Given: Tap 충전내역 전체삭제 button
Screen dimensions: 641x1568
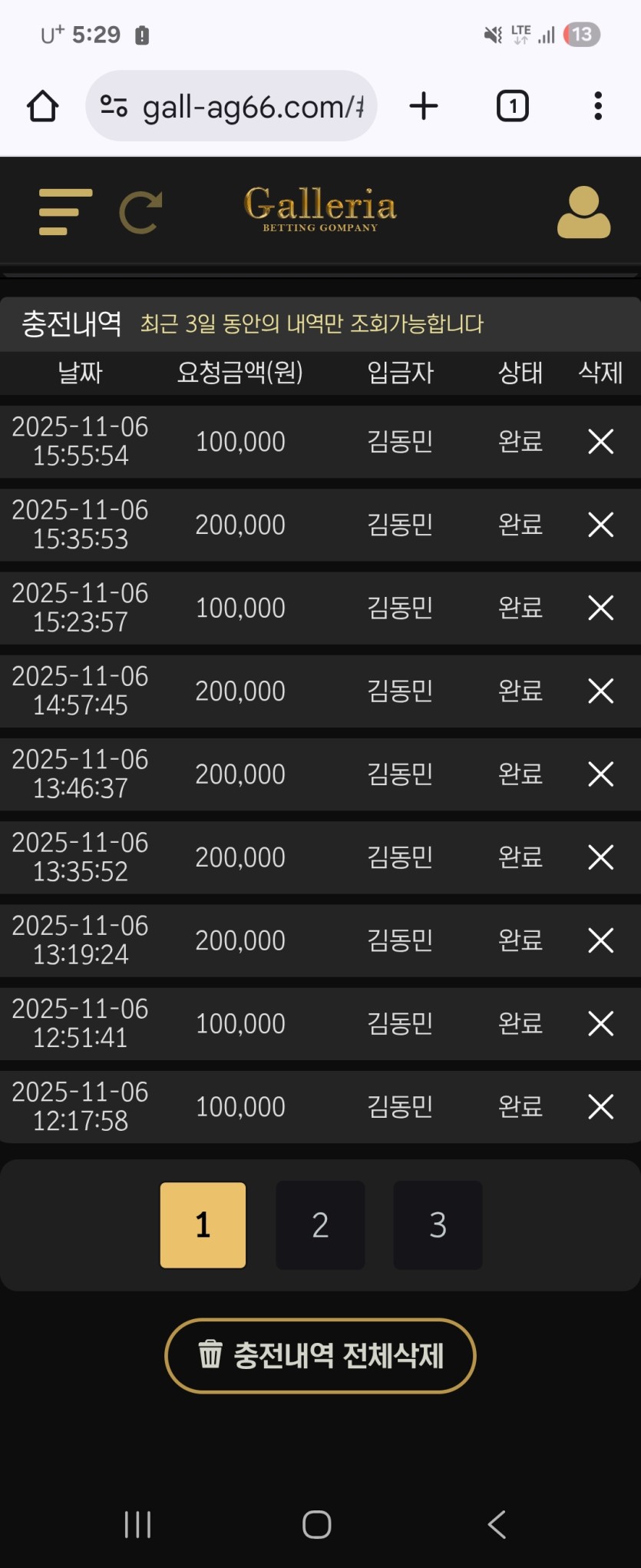Looking at the screenshot, I should (320, 1355).
